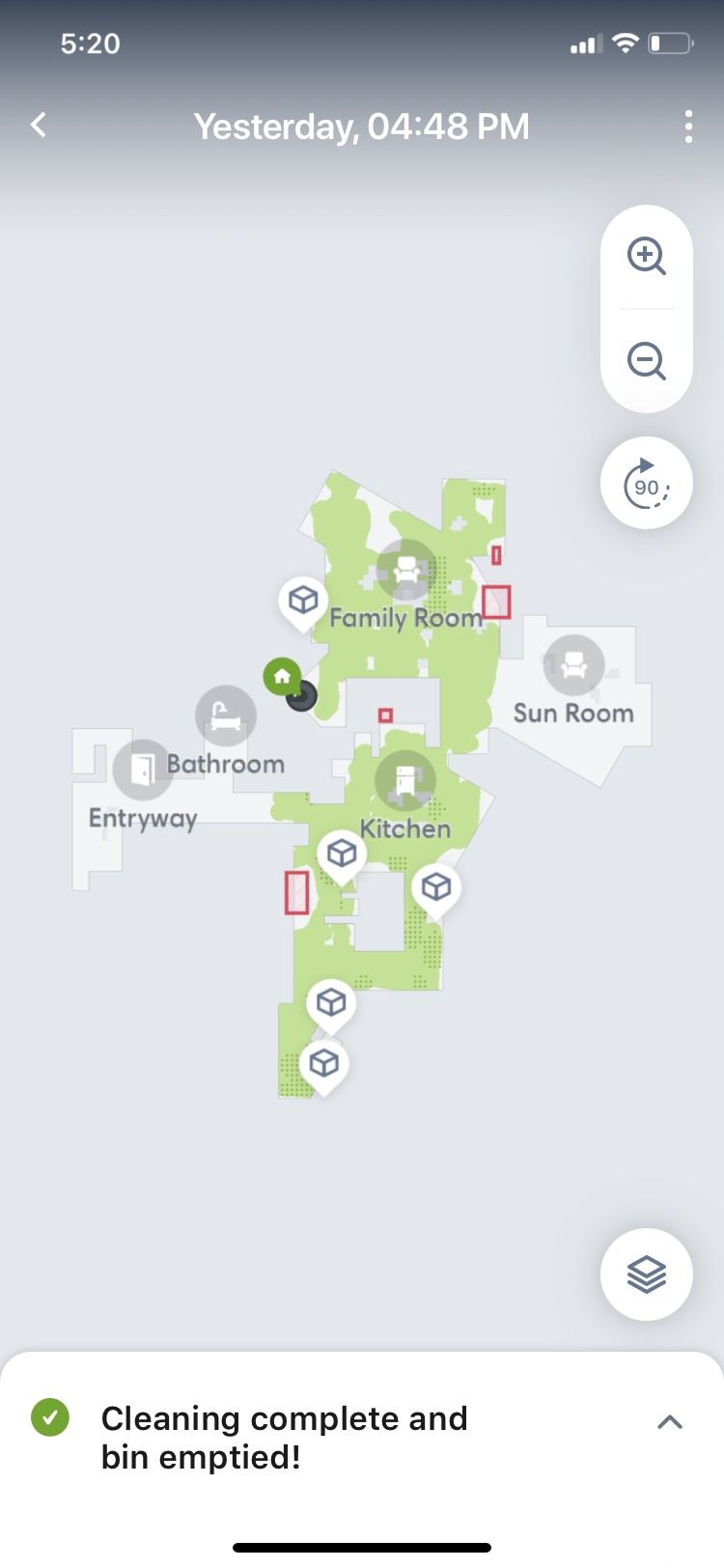This screenshot has height=1568, width=724.
Task: Tap the bathtub icon for the Bathroom
Action: pos(226,715)
